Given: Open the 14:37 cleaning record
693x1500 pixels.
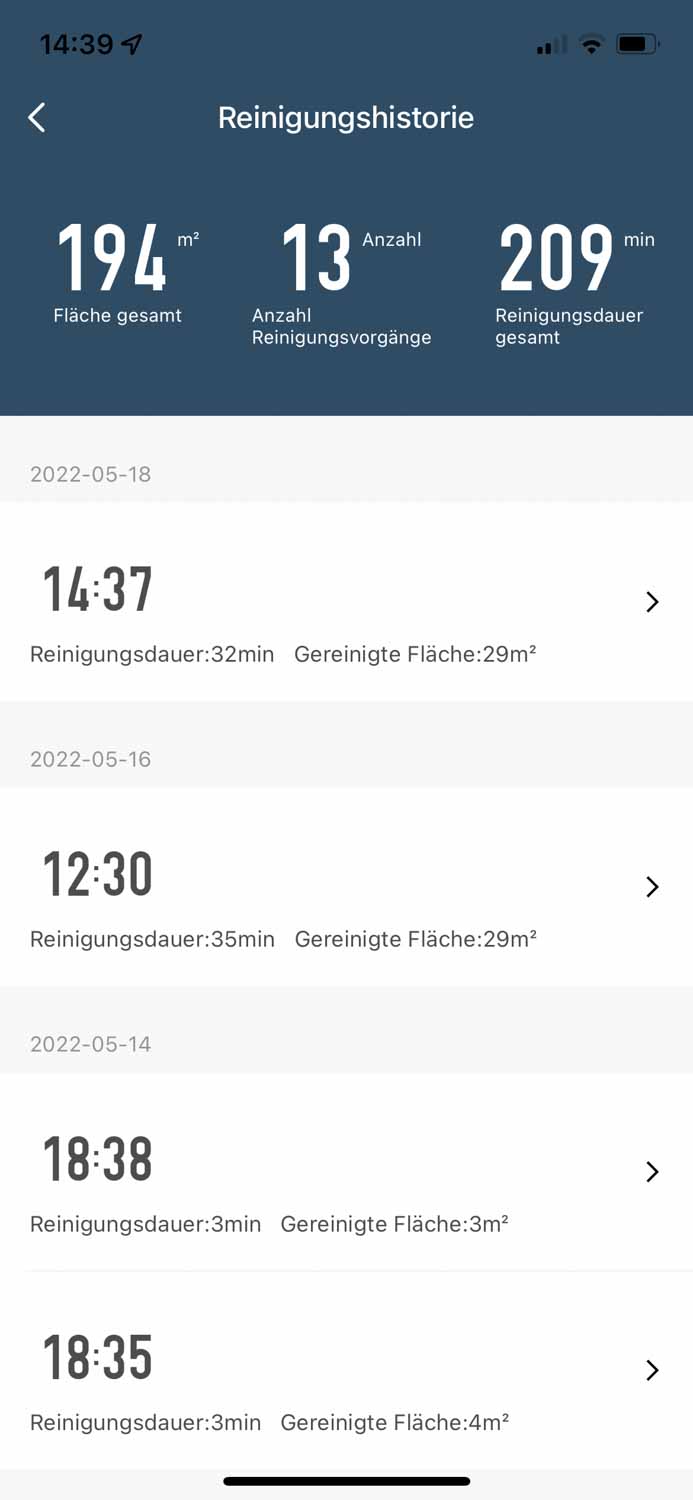Looking at the screenshot, I should pyautogui.click(x=346, y=602).
